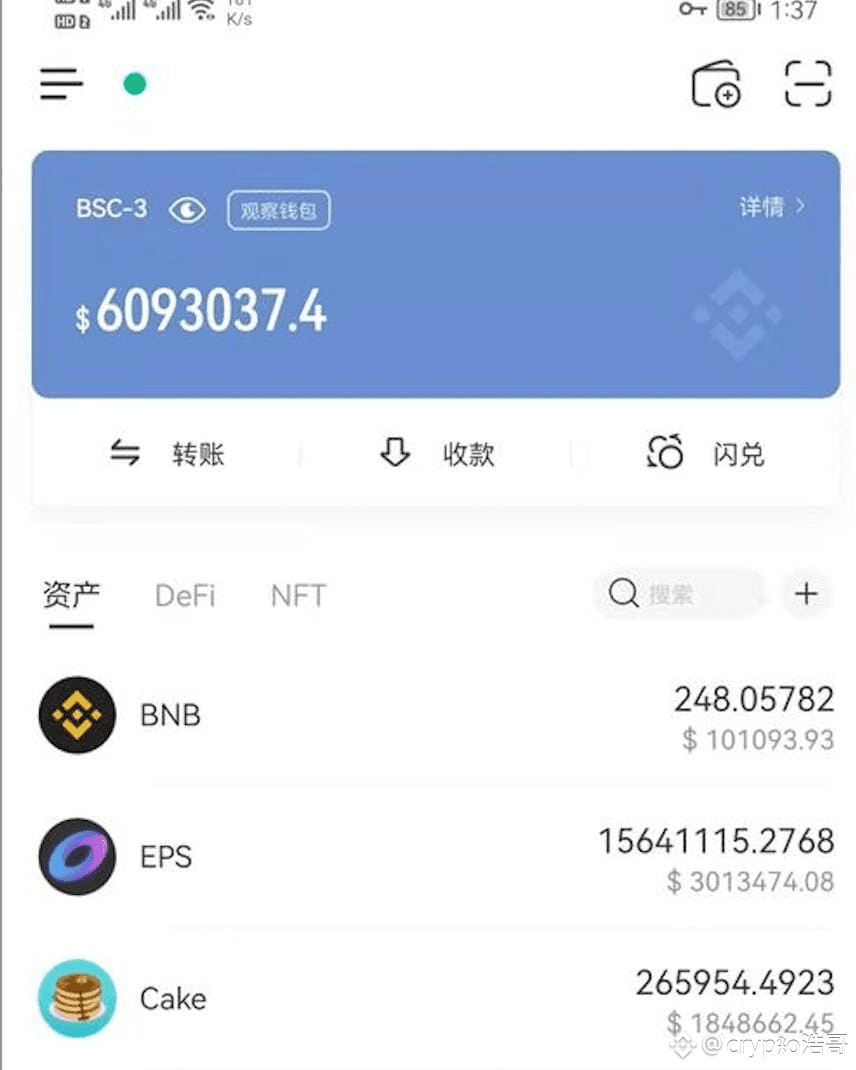Viewport: 856px width, 1070px height.
Task: Tap 收款 to receive funds
Action: click(437, 453)
